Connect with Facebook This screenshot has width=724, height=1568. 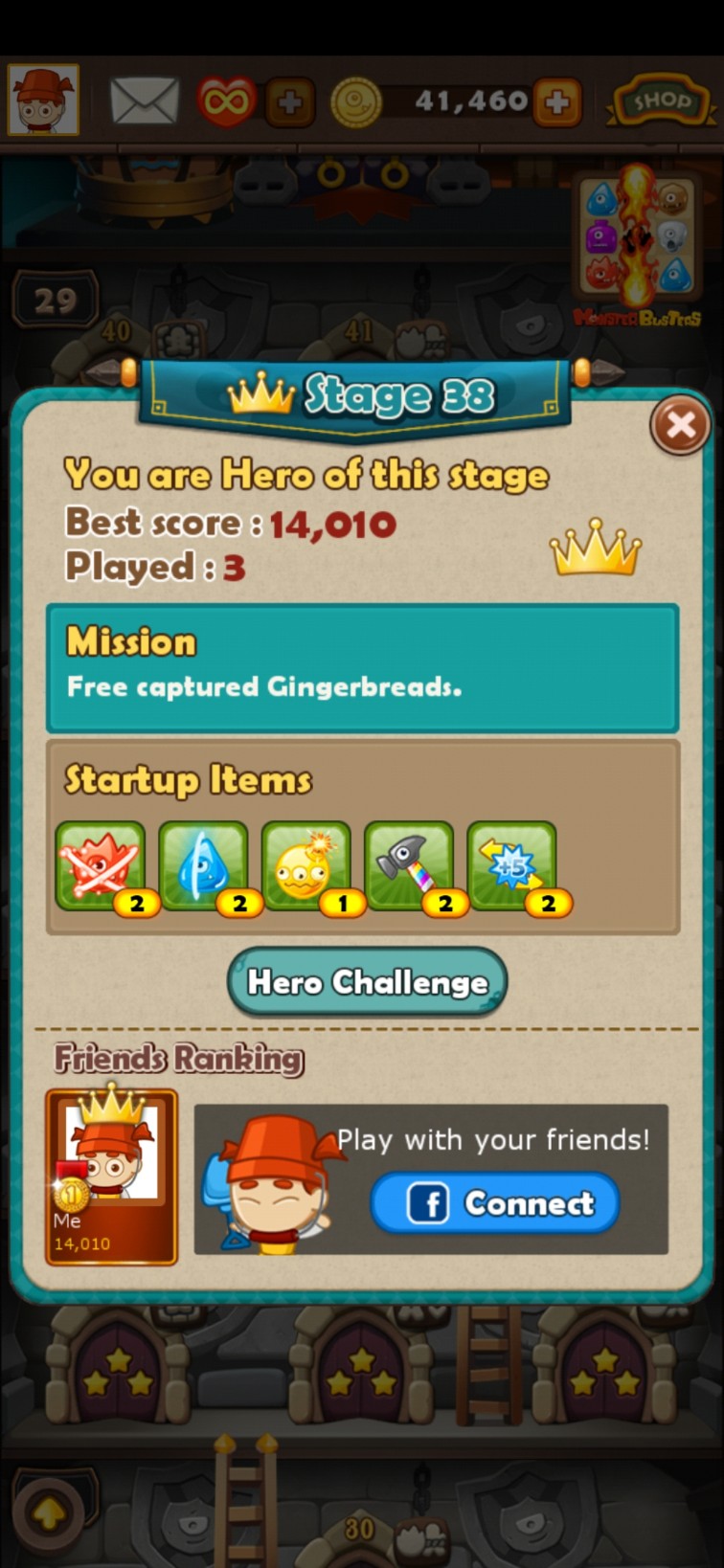[495, 1203]
